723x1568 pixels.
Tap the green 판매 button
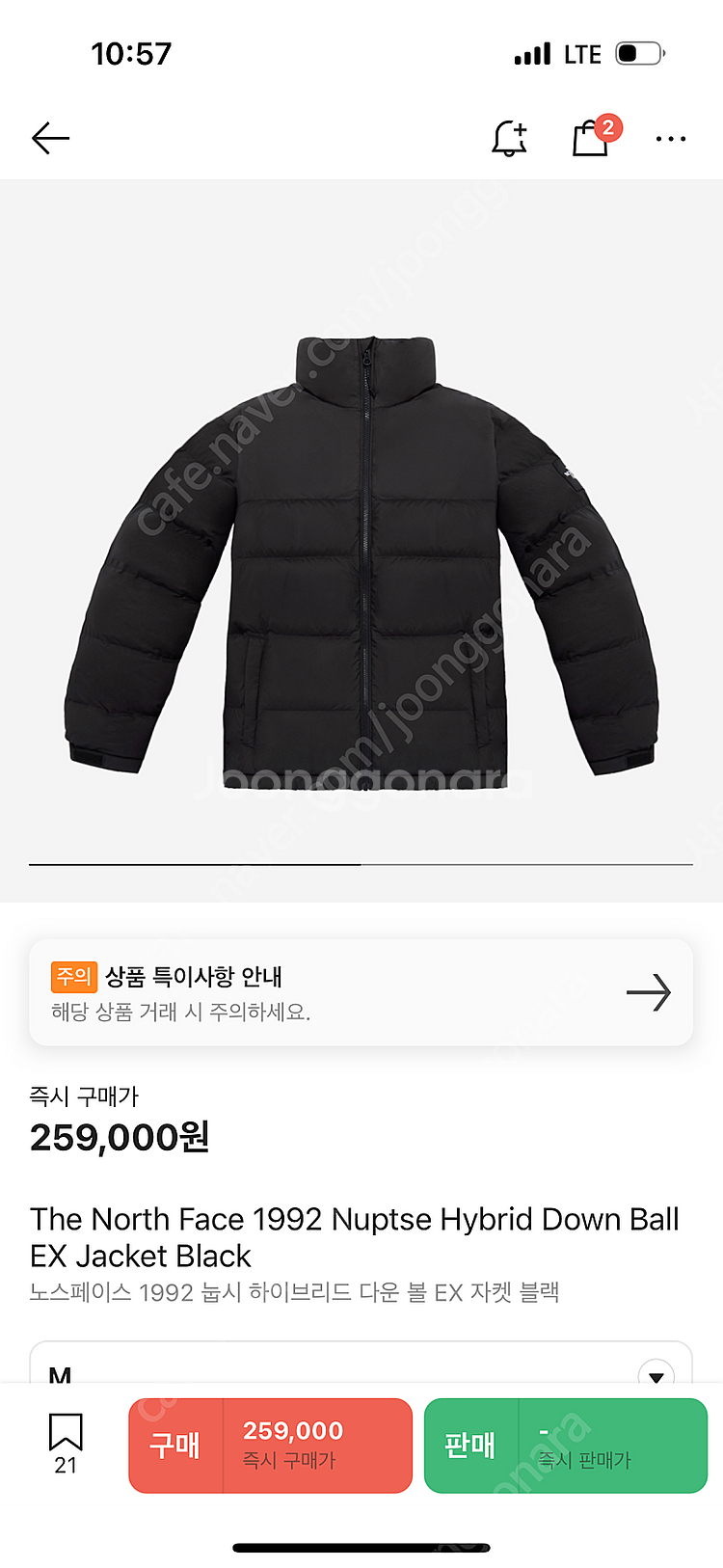(x=566, y=1445)
